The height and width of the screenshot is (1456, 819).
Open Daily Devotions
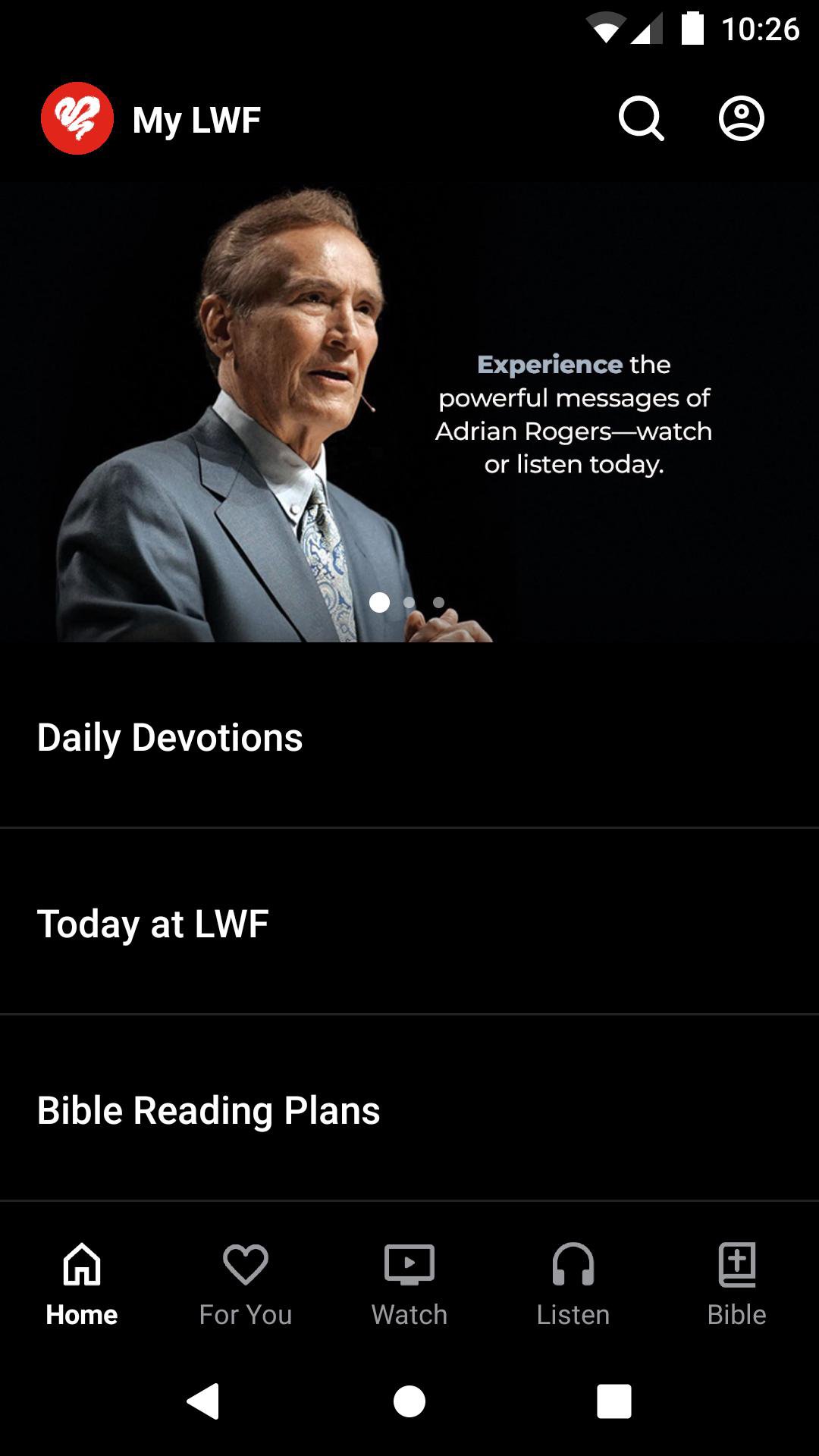click(x=170, y=738)
